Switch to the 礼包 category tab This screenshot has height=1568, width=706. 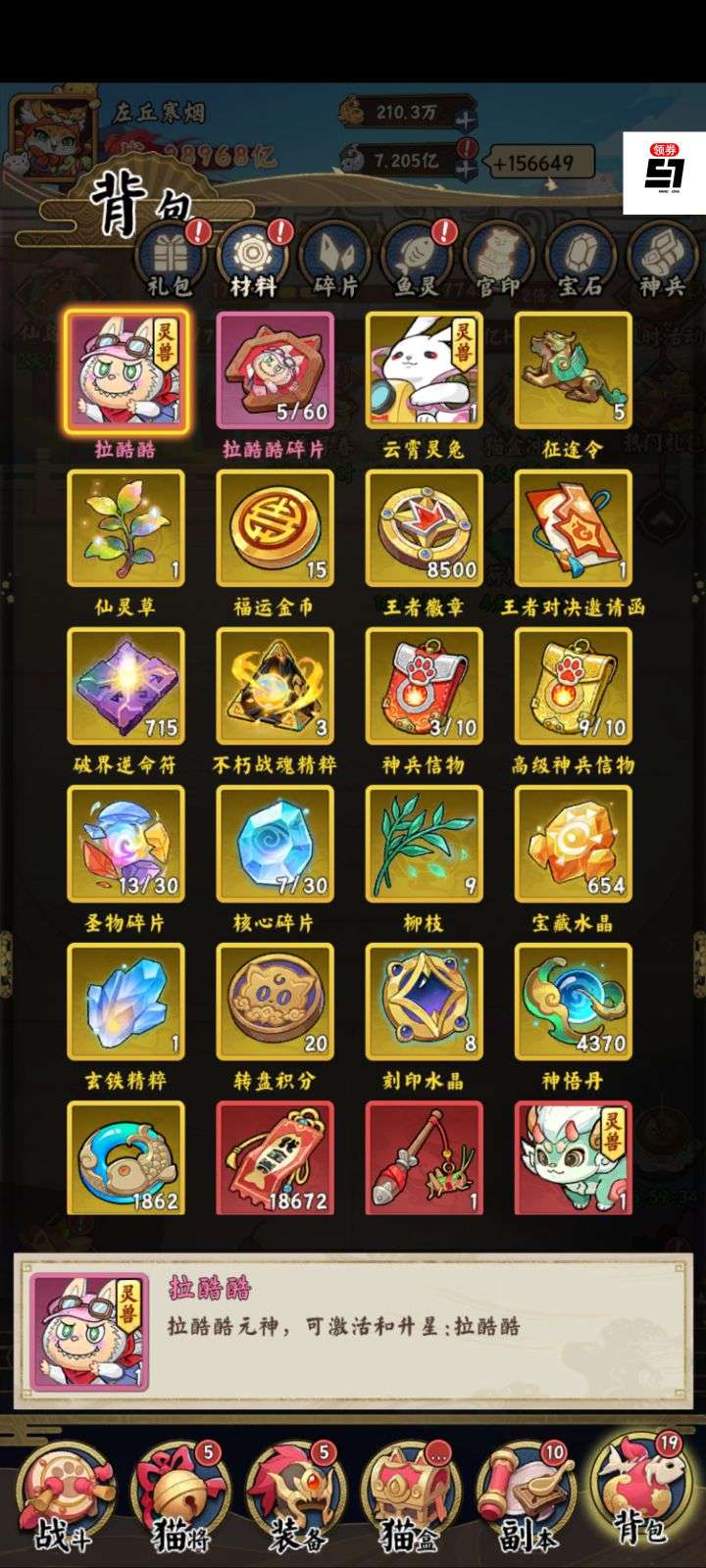[x=171, y=259]
